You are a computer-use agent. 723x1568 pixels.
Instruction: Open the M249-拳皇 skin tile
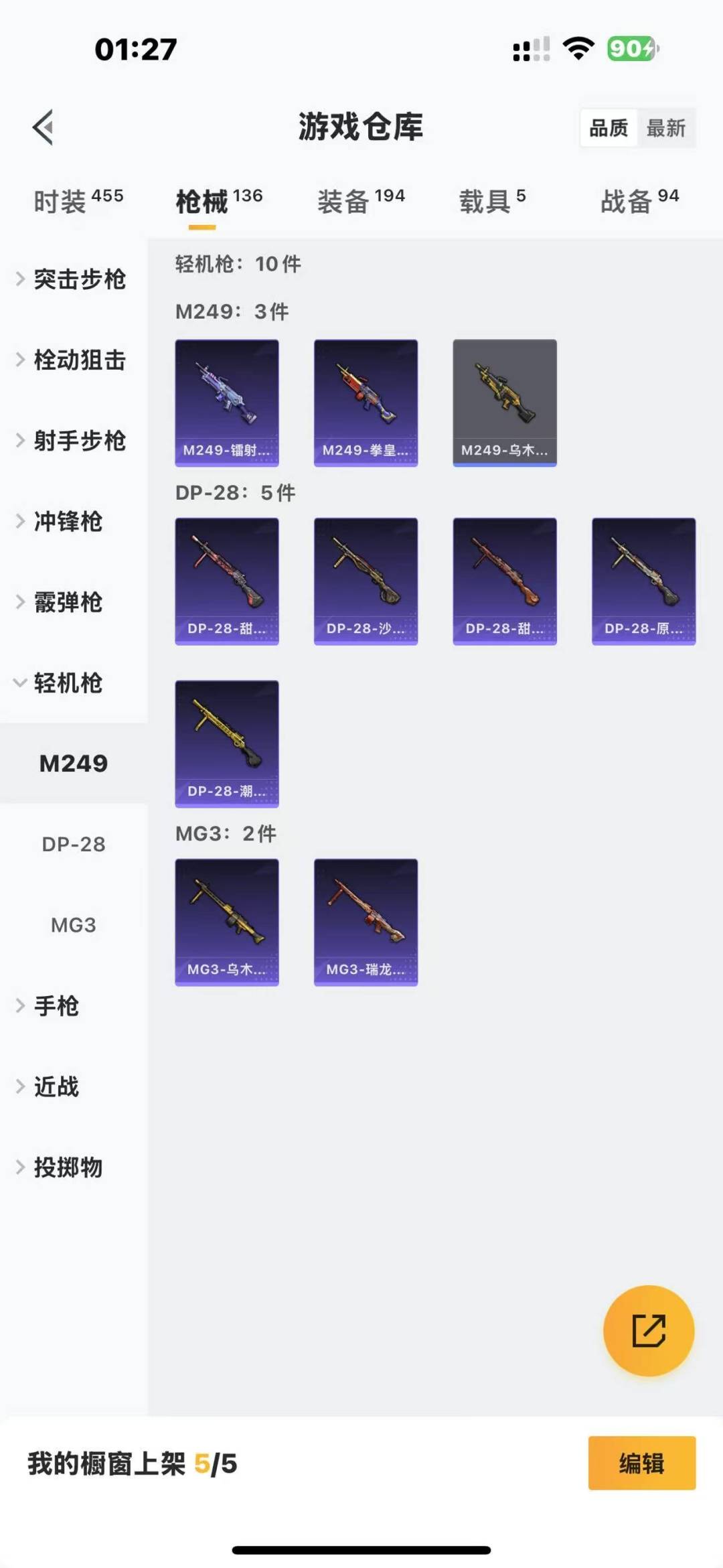pyautogui.click(x=366, y=403)
